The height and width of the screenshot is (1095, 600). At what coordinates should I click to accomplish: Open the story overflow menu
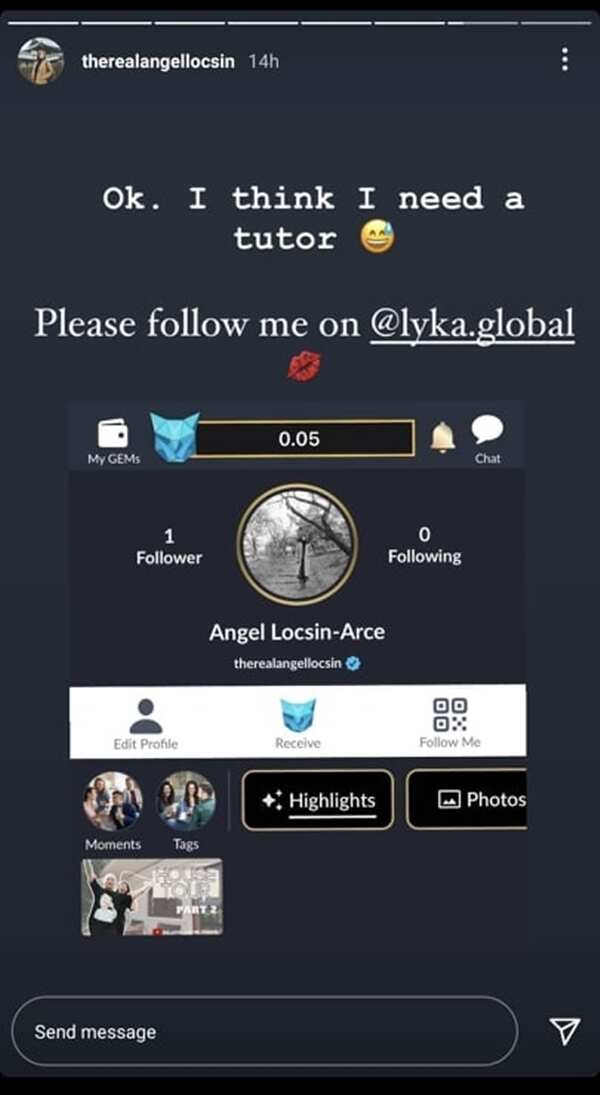564,59
